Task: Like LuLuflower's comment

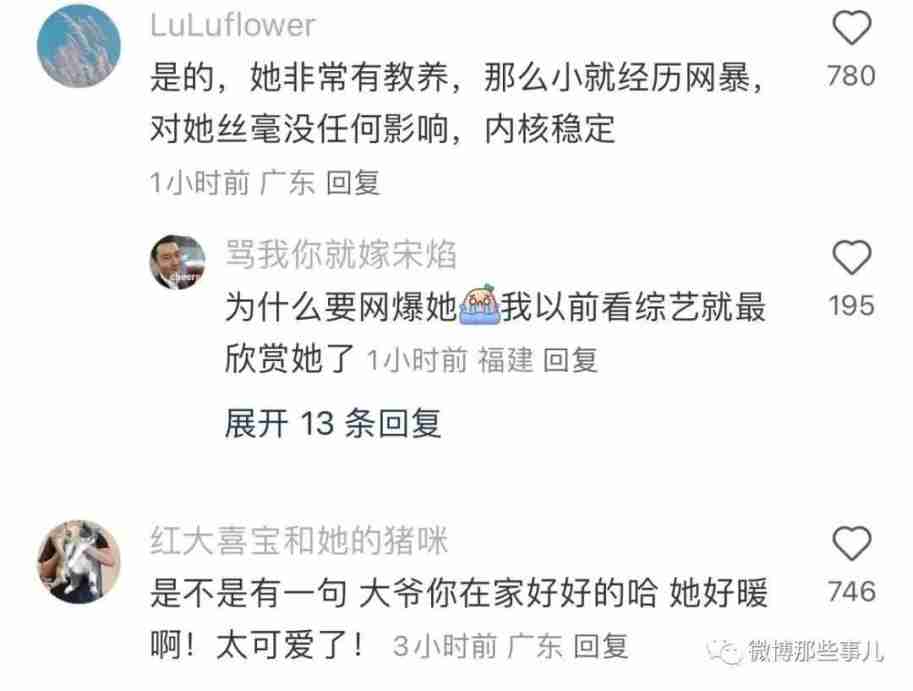Action: click(851, 30)
